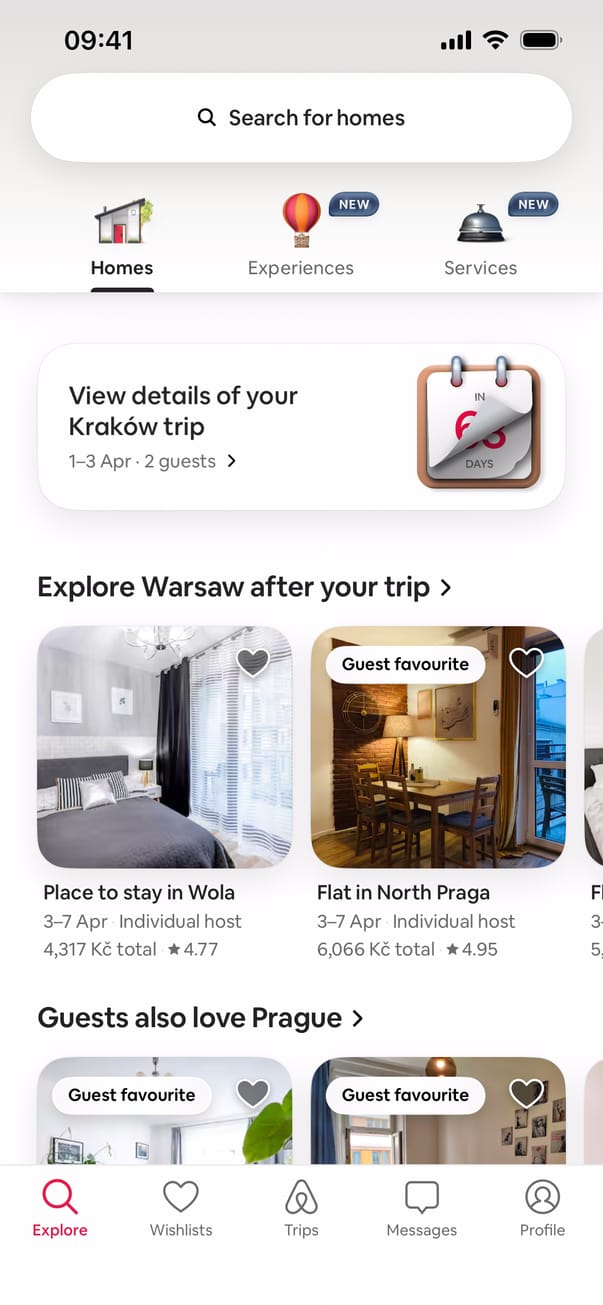Heart the Flat in North Praga listing
This screenshot has width=603, height=1305.
(526, 662)
